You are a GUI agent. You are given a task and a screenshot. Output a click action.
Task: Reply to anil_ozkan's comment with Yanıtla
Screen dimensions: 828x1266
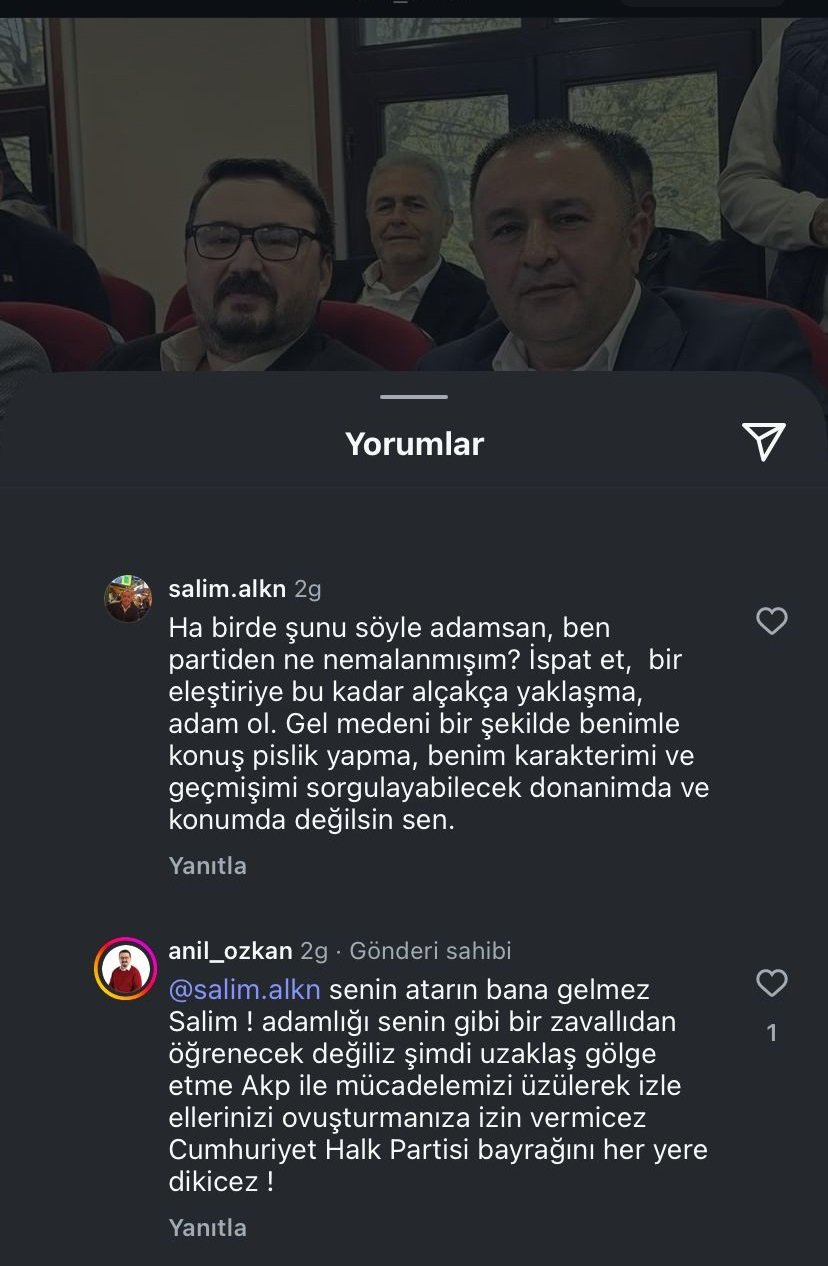point(207,1227)
